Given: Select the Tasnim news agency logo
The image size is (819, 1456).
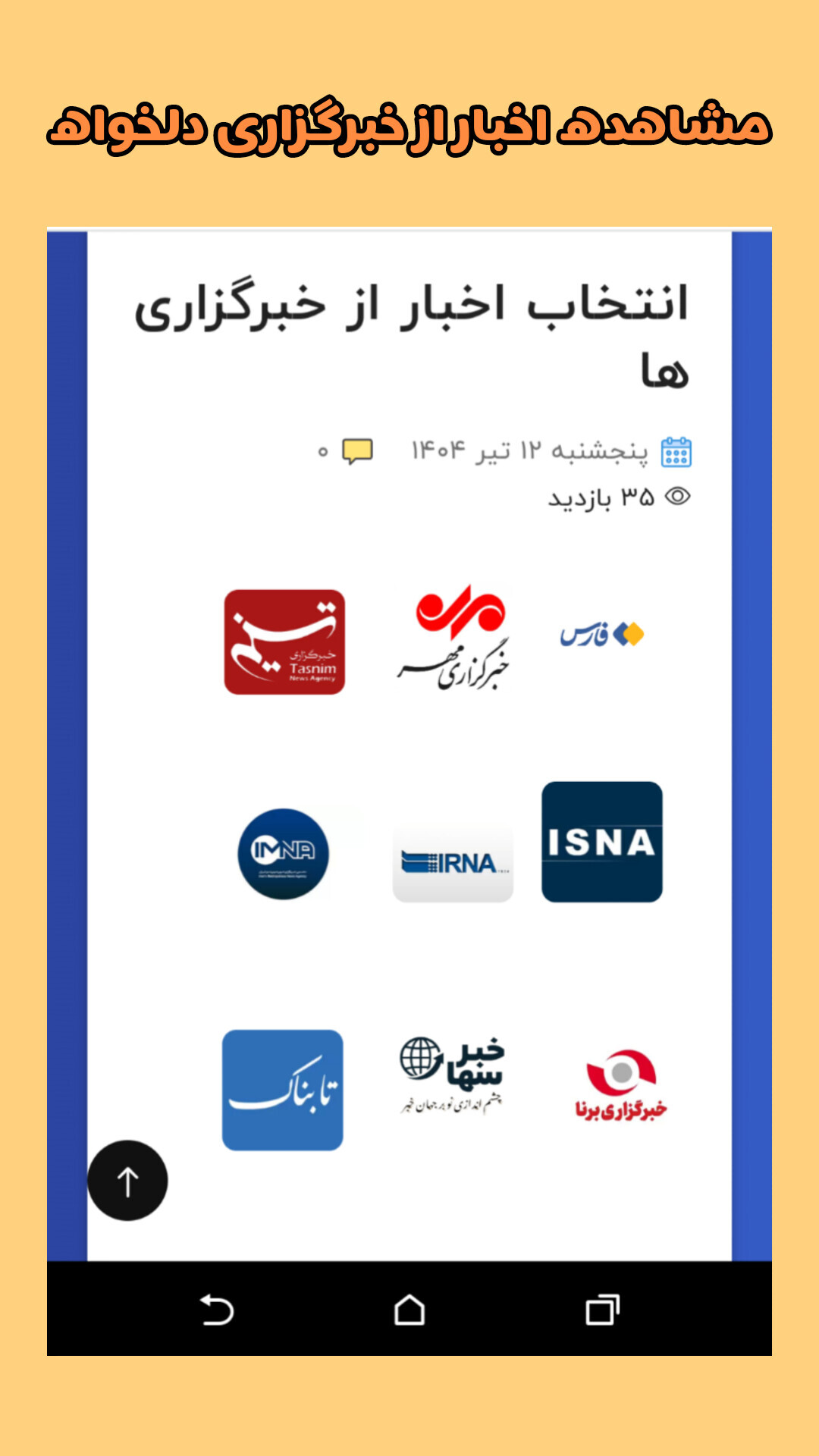Looking at the screenshot, I should tap(284, 641).
